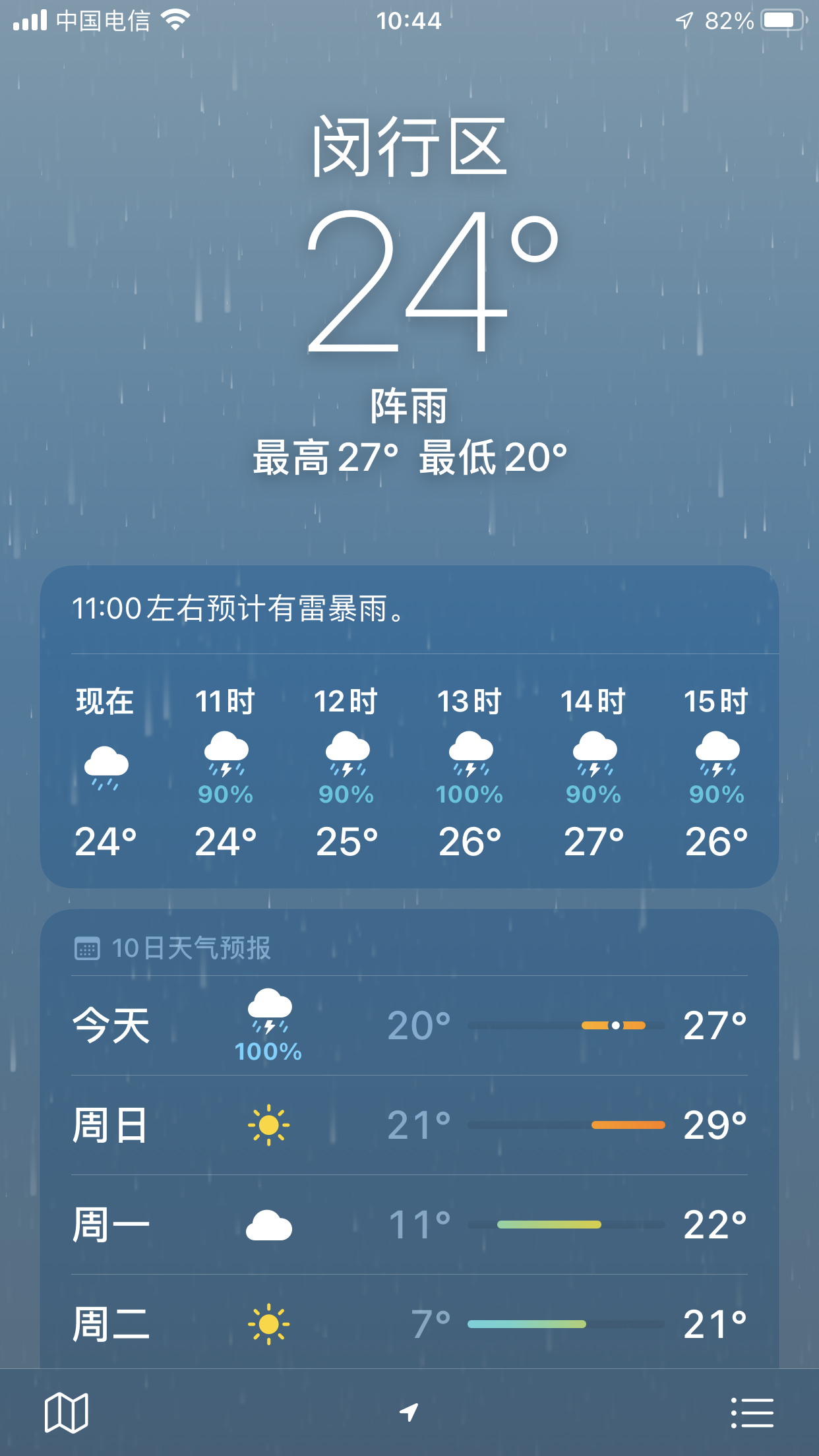Open the weather map view

(x=66, y=1412)
